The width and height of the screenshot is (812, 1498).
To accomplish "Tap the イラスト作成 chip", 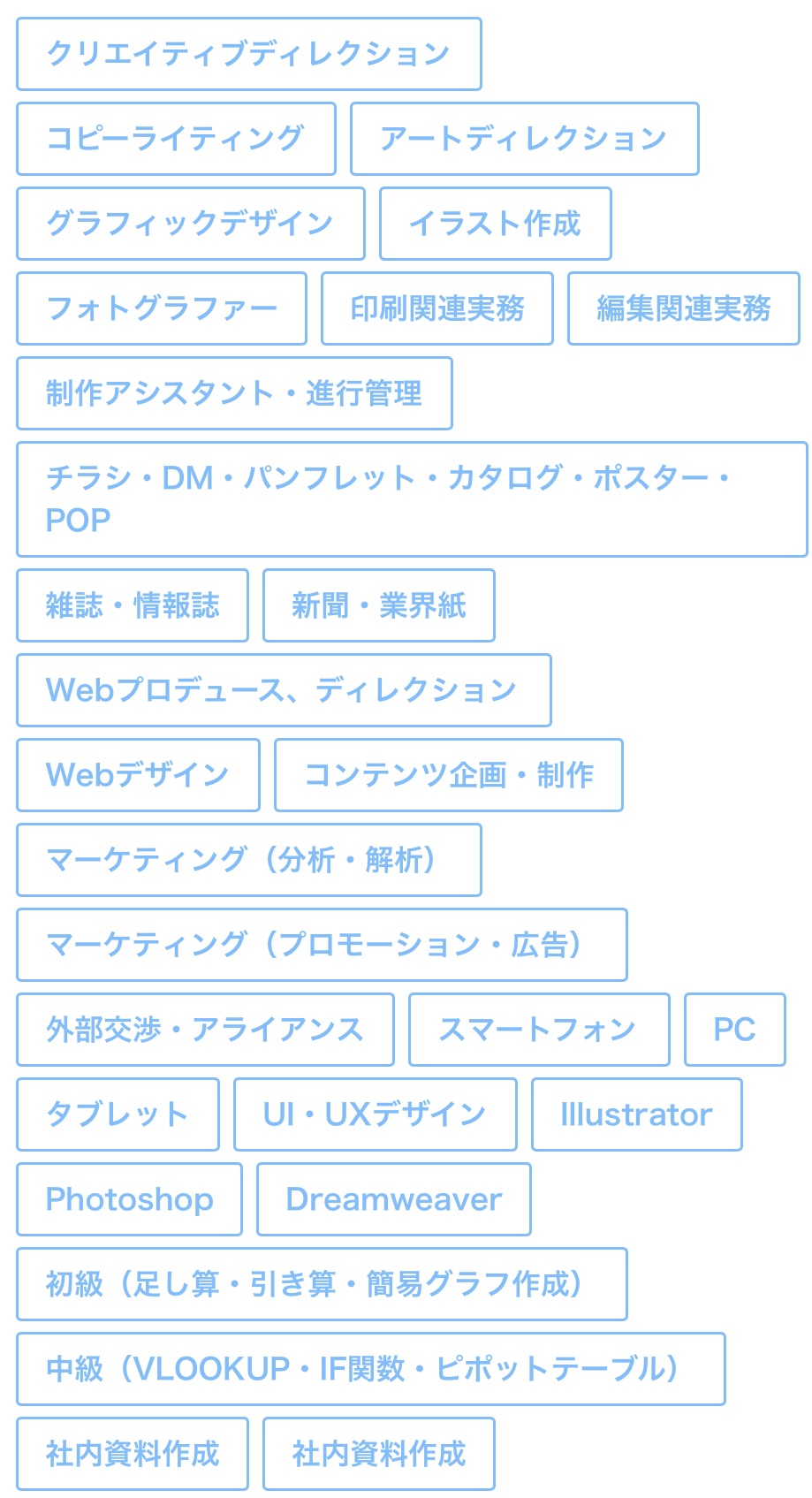I will click(495, 224).
